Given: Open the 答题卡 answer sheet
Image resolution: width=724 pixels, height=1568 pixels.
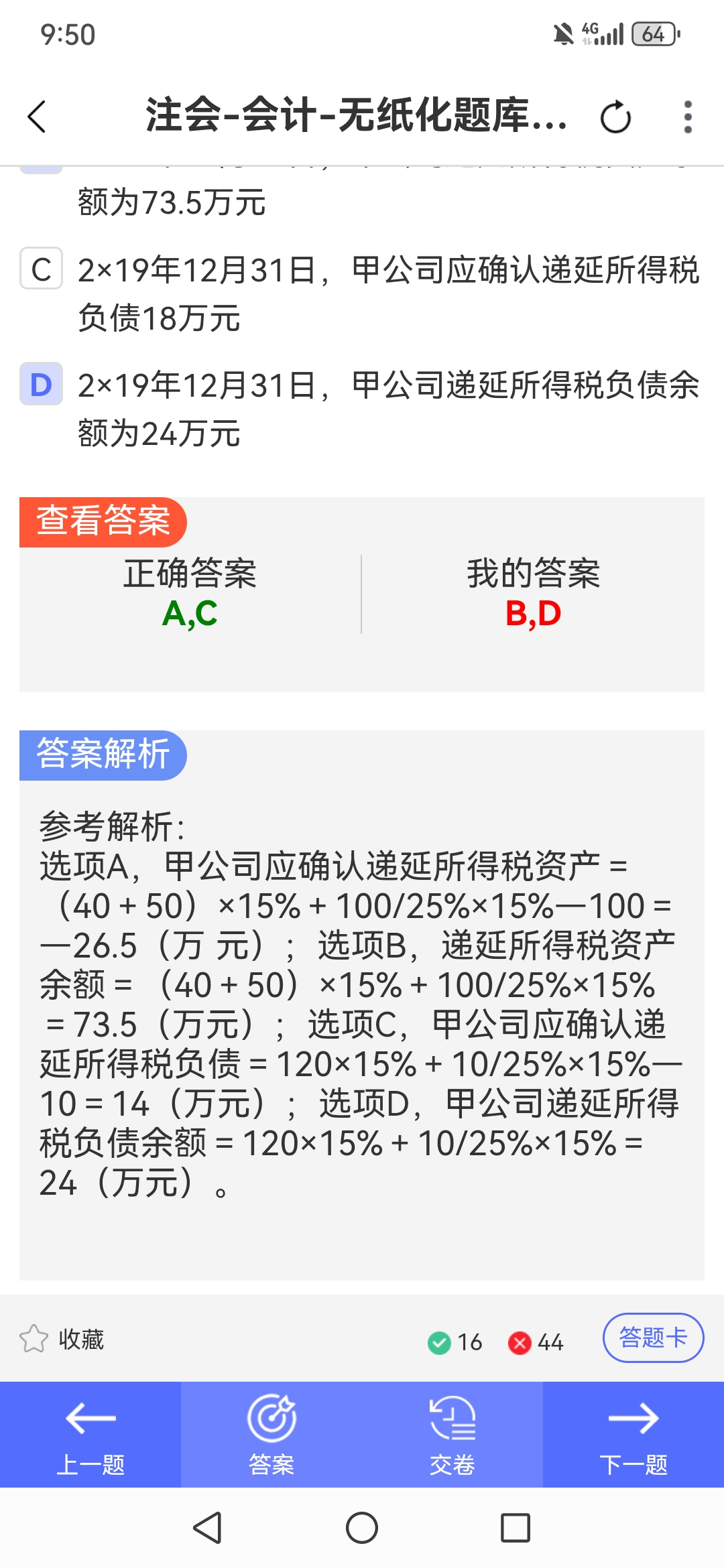Looking at the screenshot, I should point(653,1337).
